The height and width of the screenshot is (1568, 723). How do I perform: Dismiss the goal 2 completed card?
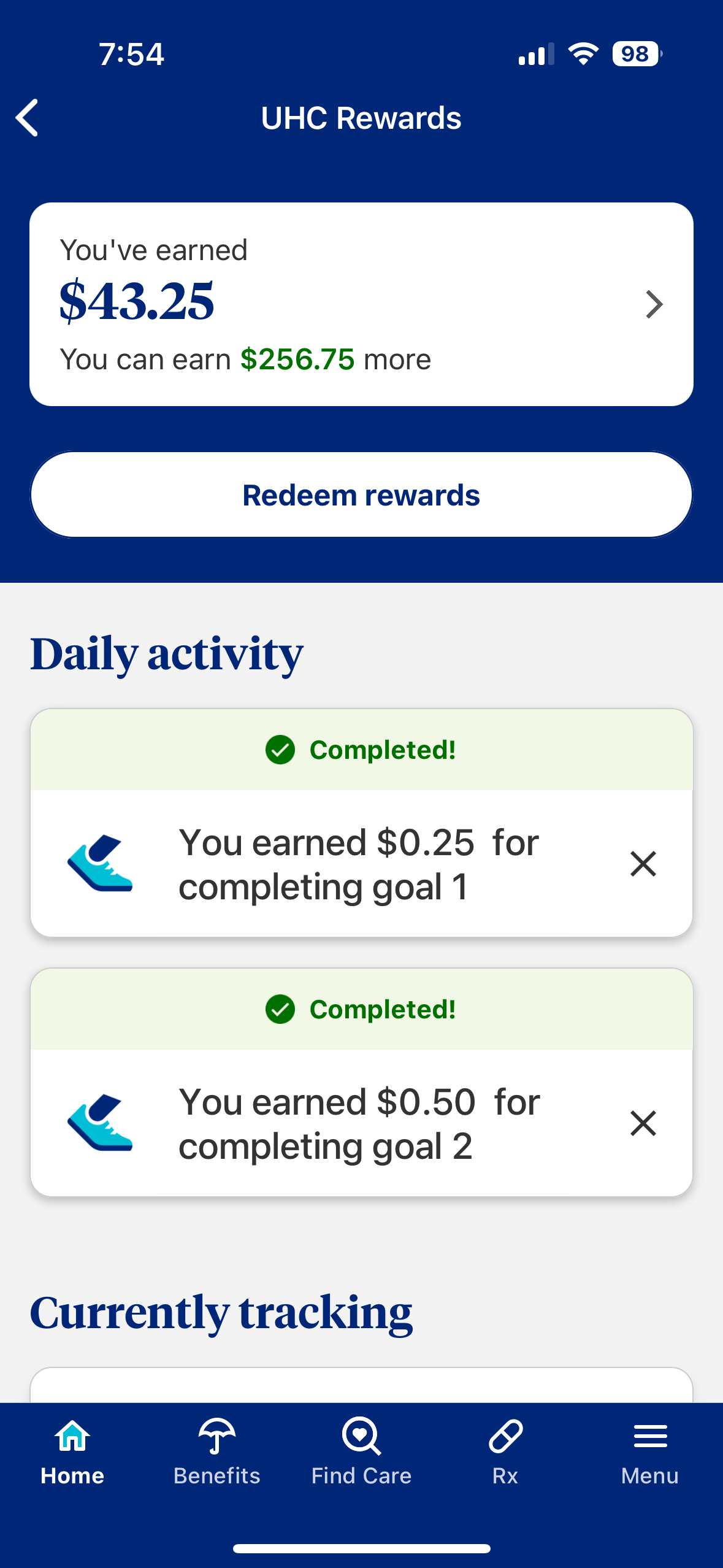[x=643, y=1123]
